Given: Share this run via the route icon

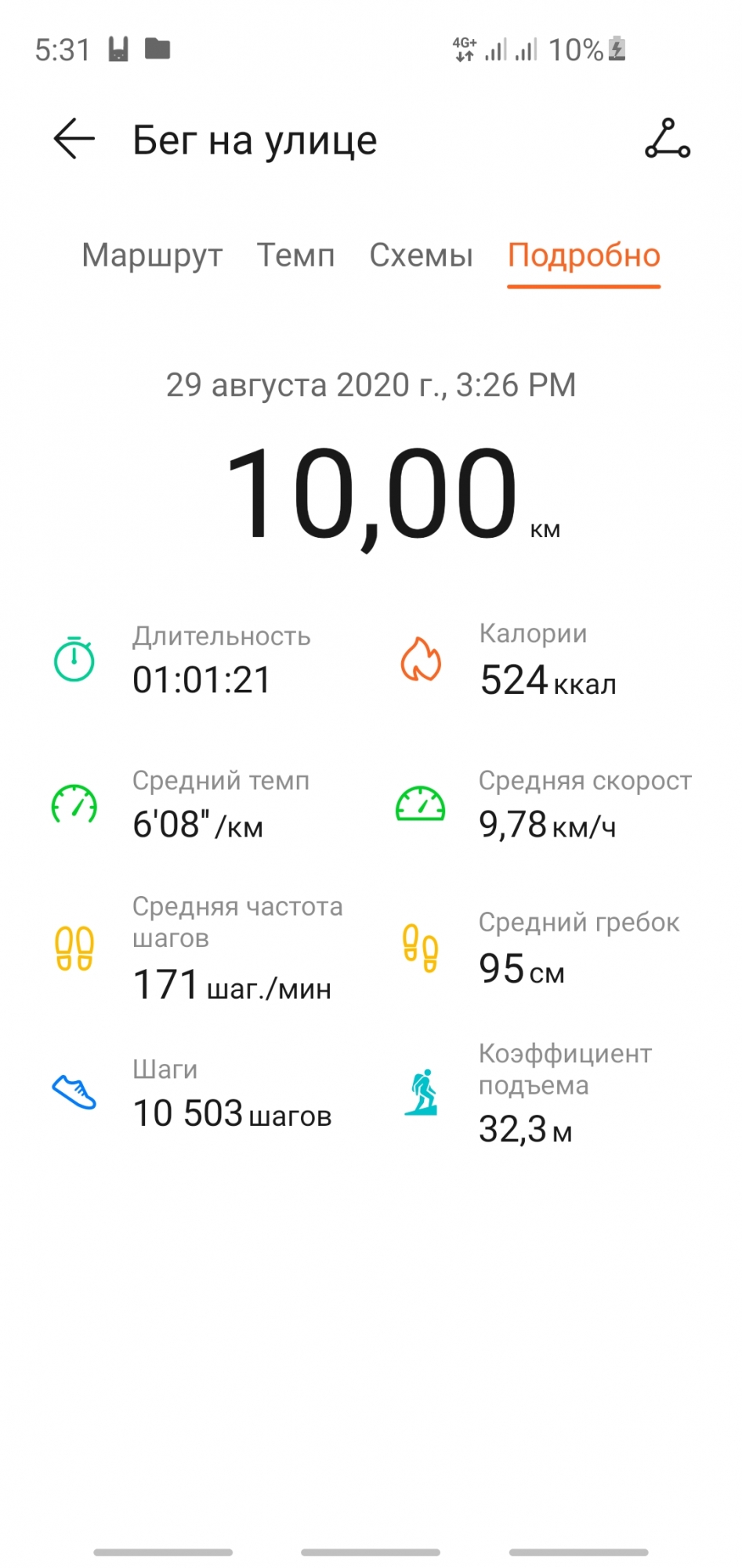Looking at the screenshot, I should [x=667, y=140].
